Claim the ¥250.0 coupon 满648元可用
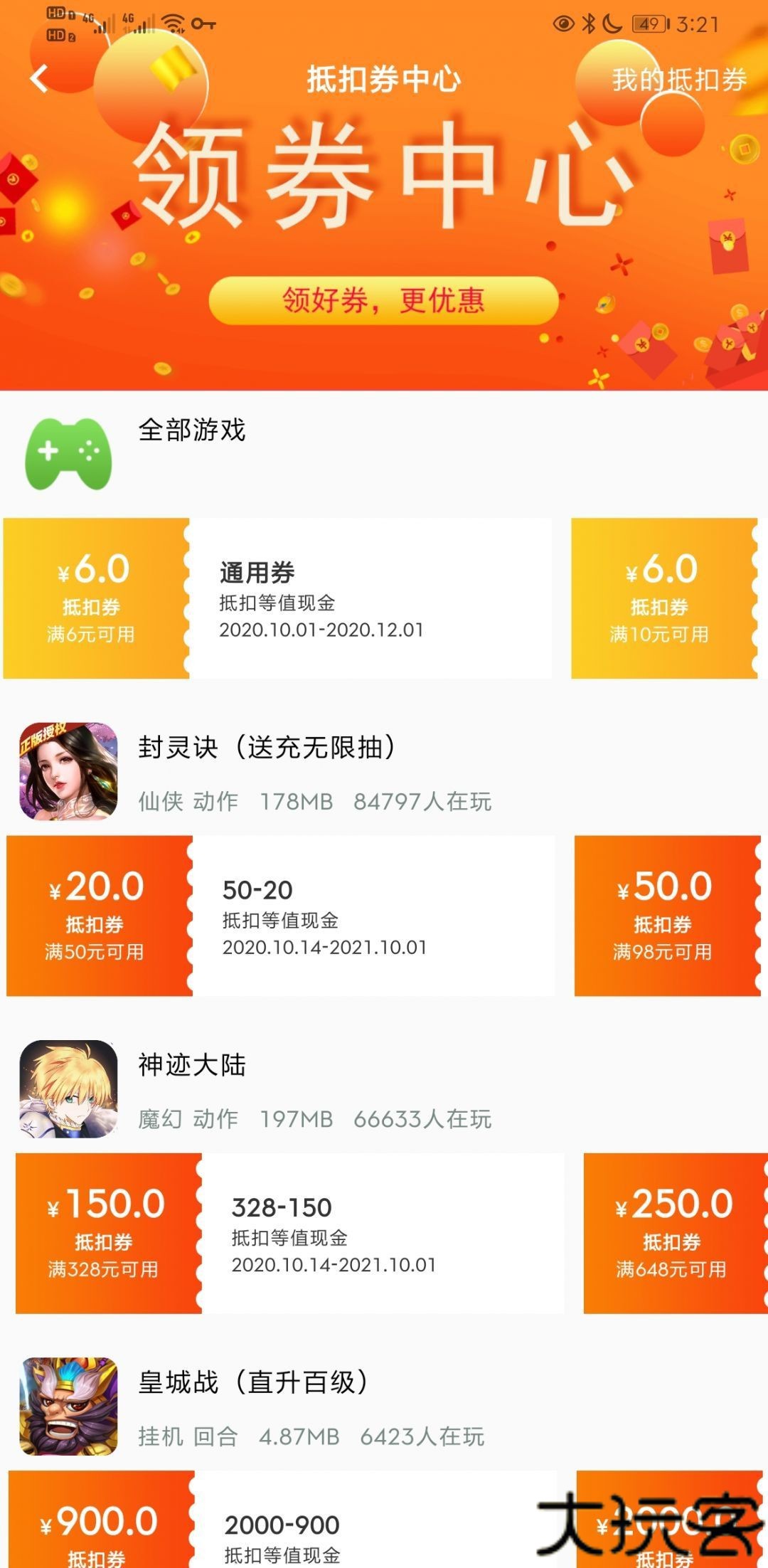The image size is (768, 1568). point(674,1233)
